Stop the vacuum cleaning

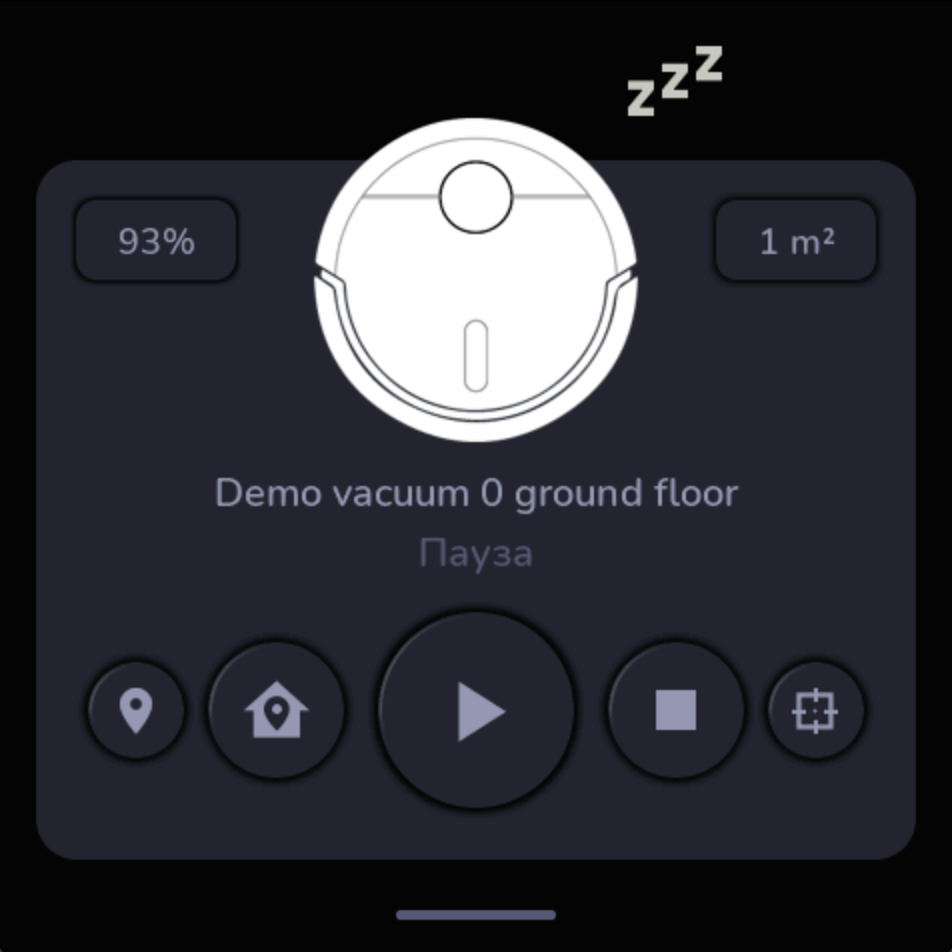tap(676, 711)
